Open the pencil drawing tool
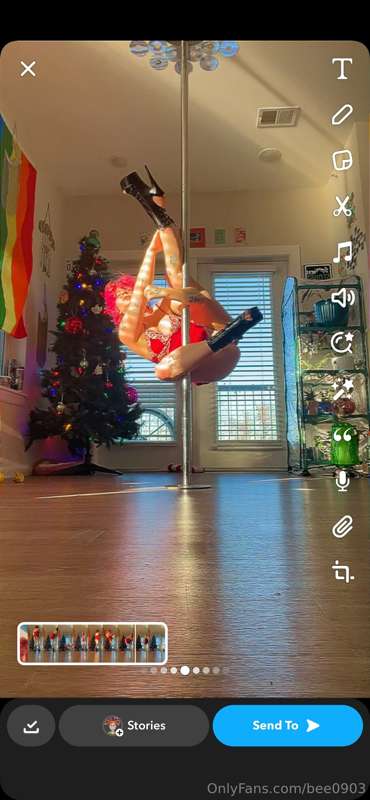Image resolution: width=370 pixels, height=800 pixels. pos(342,115)
